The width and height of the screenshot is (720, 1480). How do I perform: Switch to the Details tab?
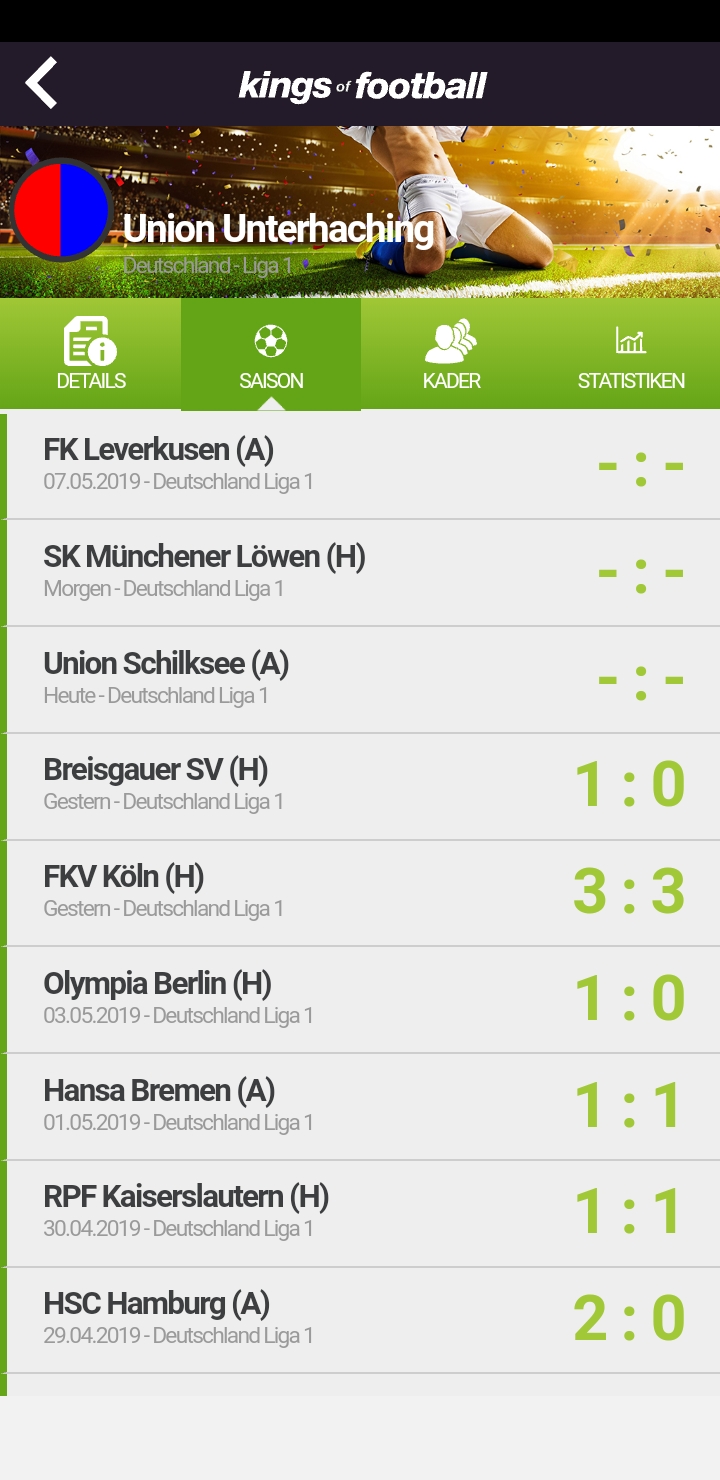(91, 355)
